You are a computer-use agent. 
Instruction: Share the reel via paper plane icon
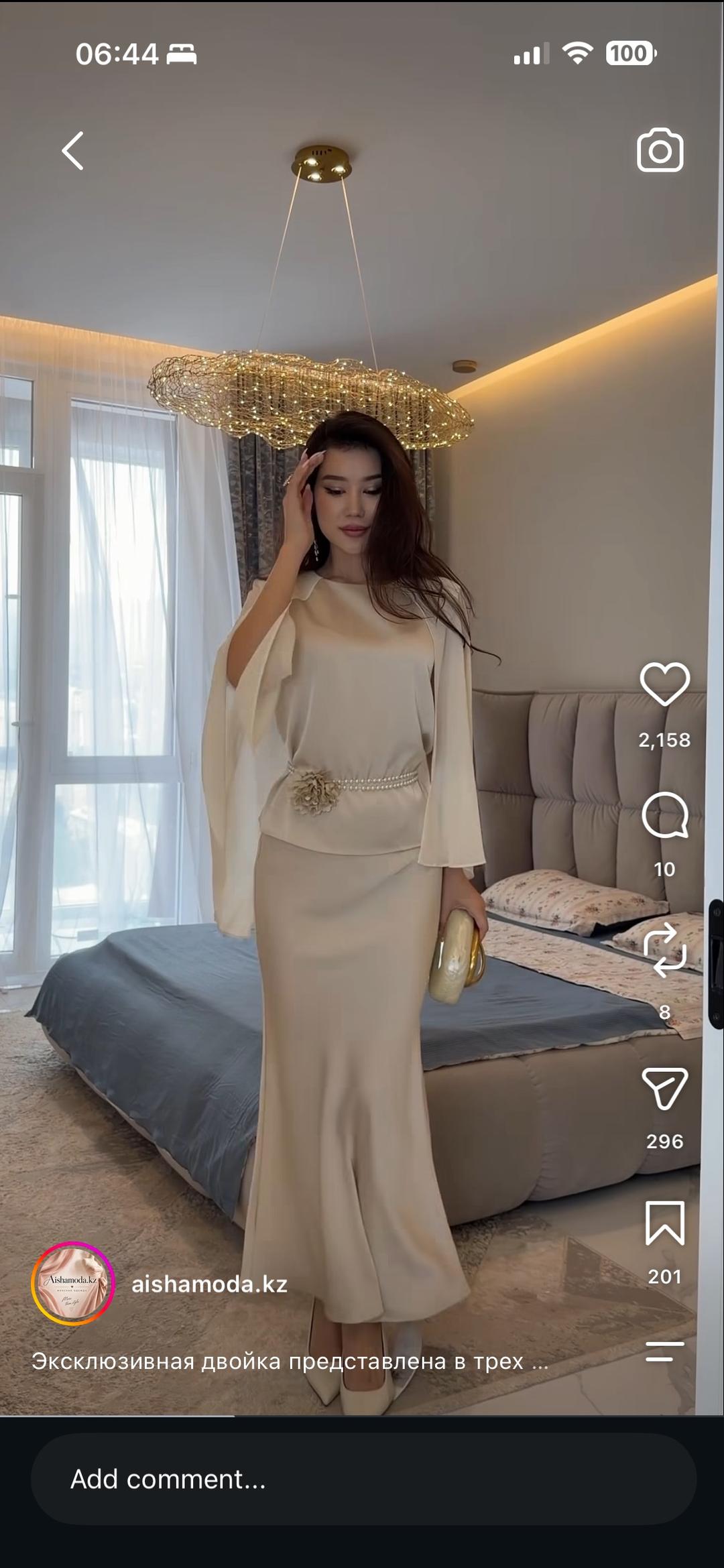[664, 1089]
